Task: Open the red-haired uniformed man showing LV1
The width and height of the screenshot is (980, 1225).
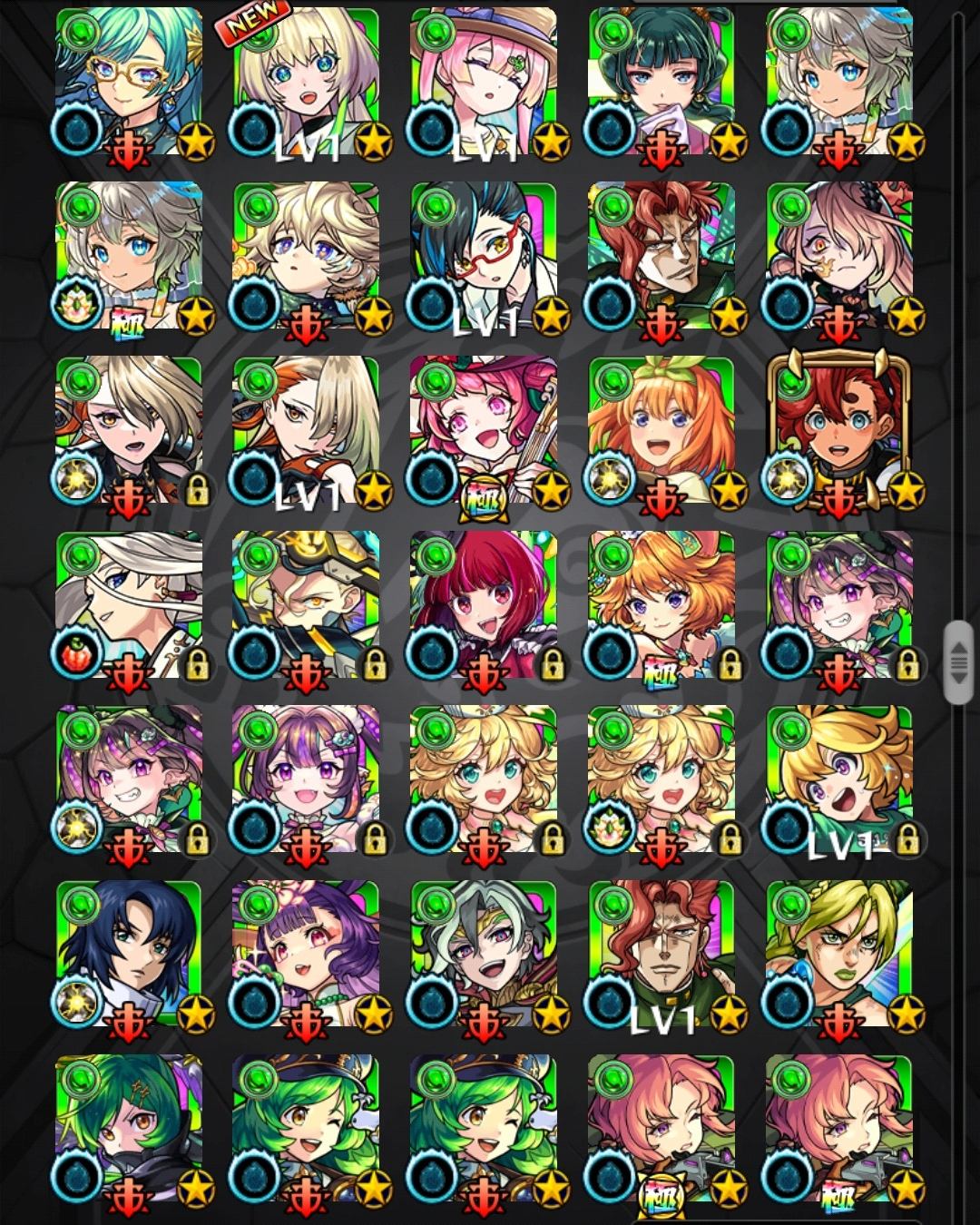Action: point(661,955)
